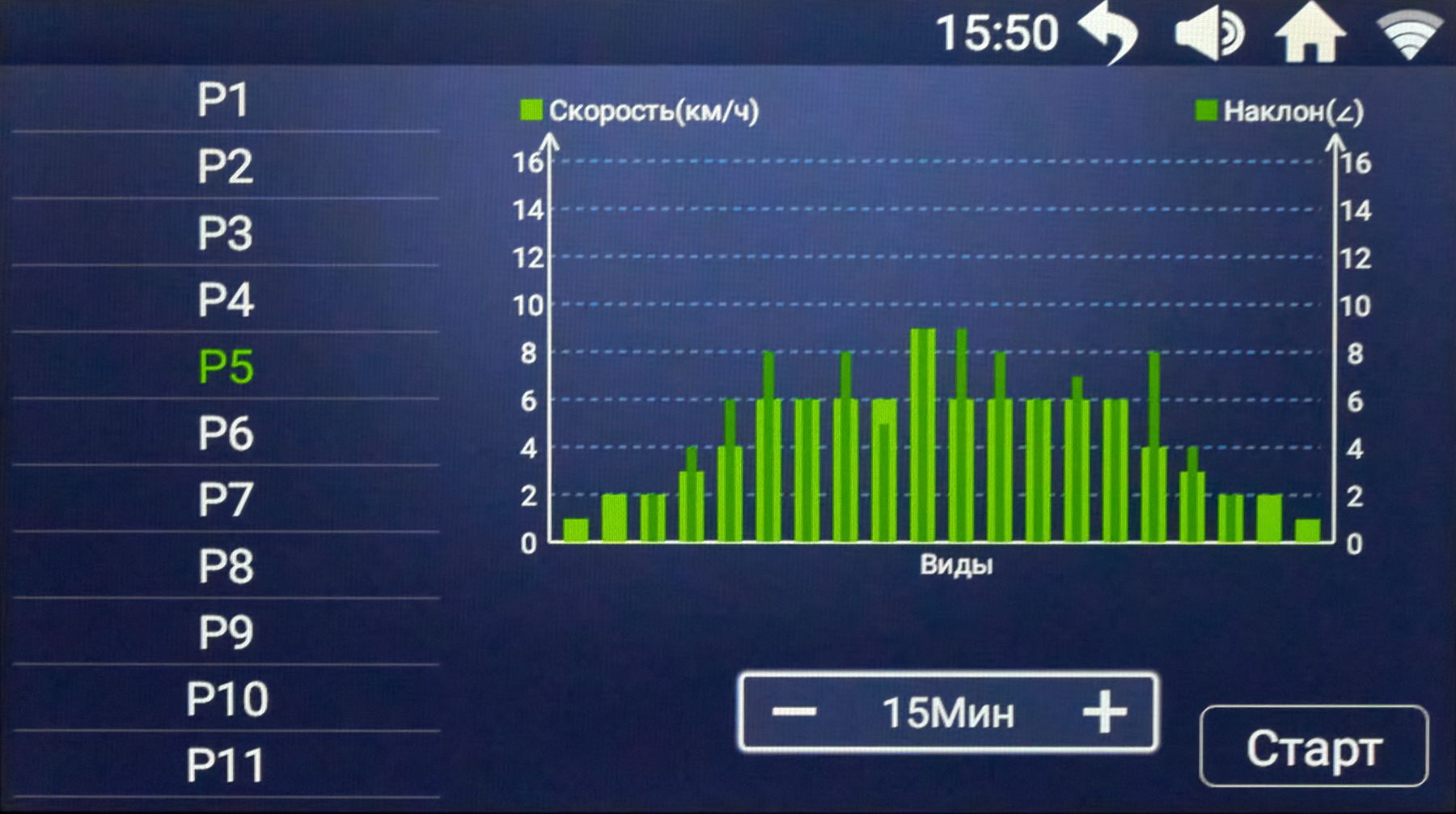The image size is (1456, 814).
Task: Switch to program P4
Action: 225,299
